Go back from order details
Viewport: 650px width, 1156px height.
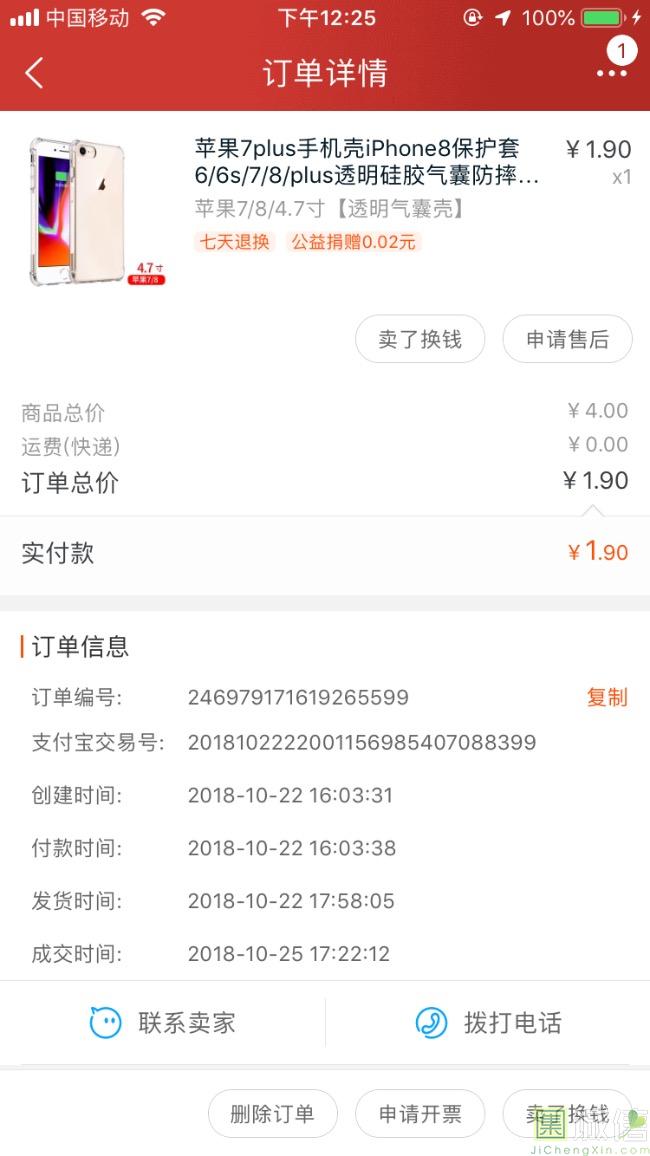point(34,72)
